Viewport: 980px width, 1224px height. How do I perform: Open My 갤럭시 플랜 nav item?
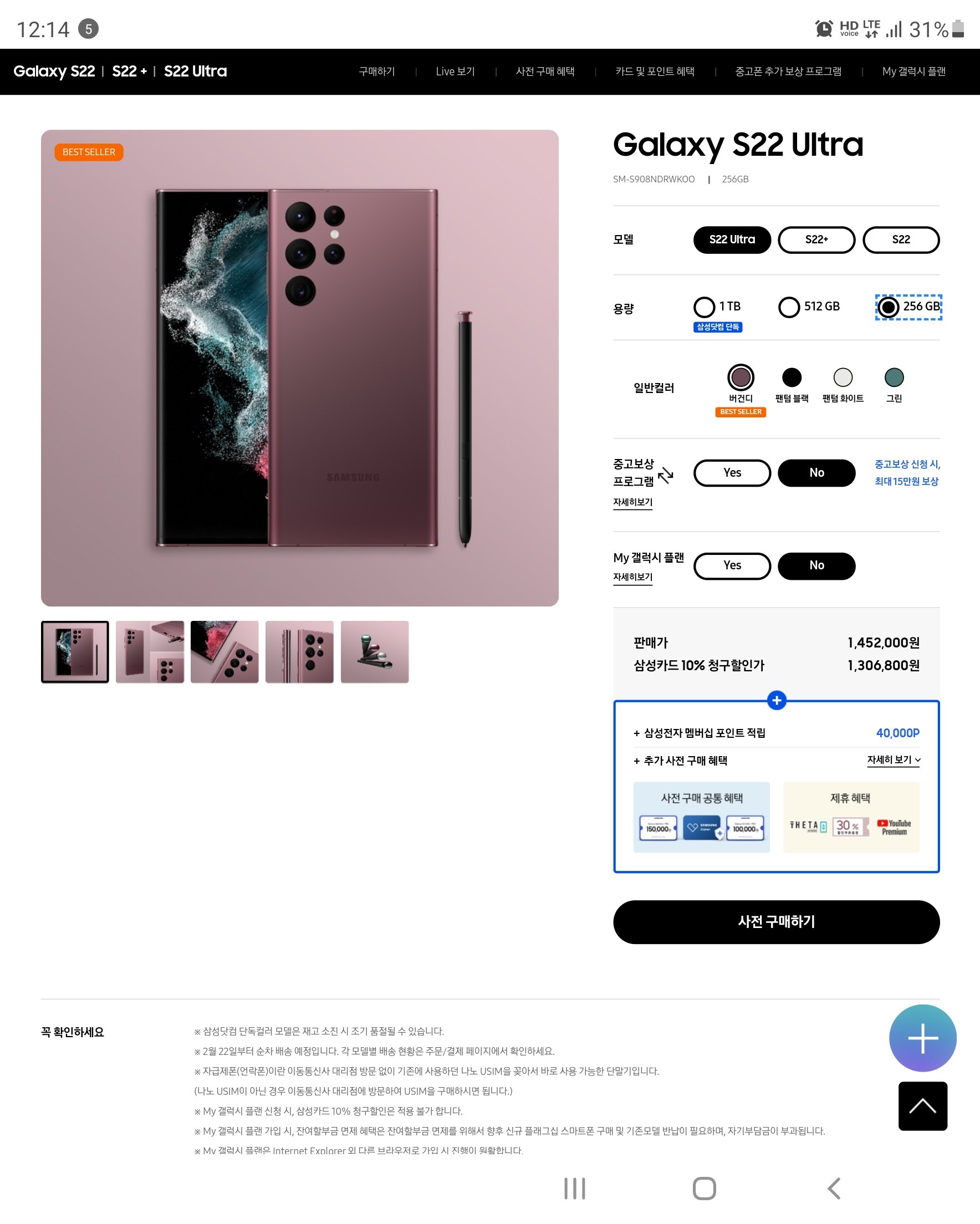click(913, 72)
